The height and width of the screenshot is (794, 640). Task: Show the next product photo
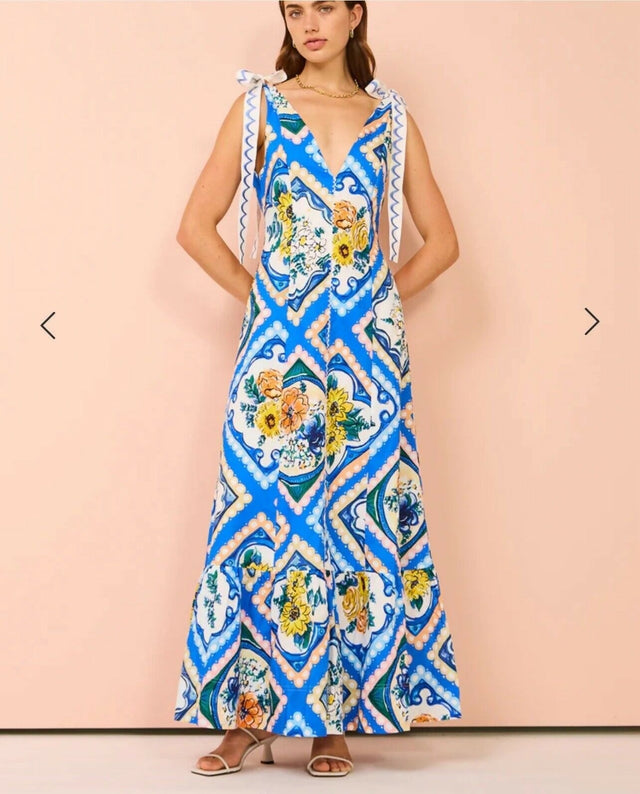tap(591, 321)
